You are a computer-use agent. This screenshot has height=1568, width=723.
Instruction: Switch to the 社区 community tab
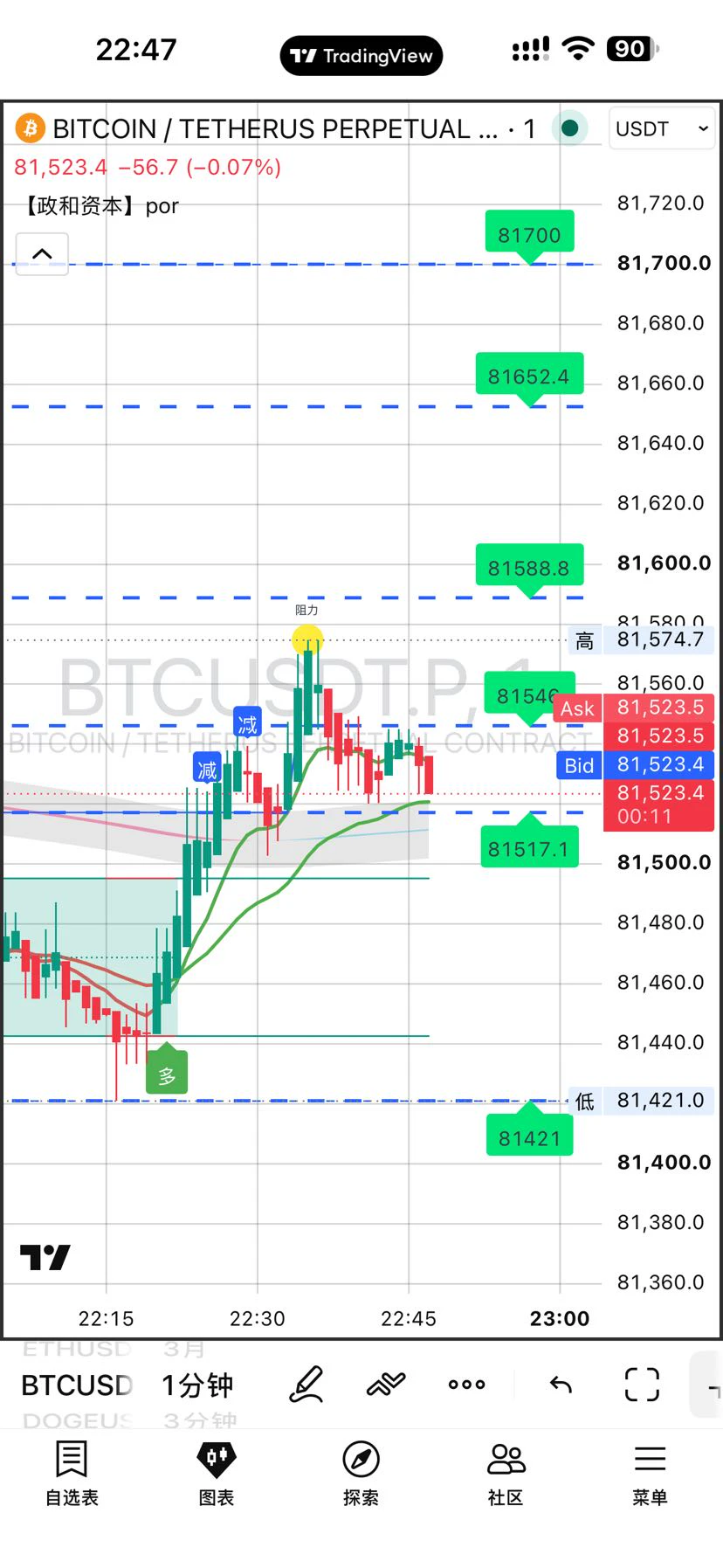506,1473
